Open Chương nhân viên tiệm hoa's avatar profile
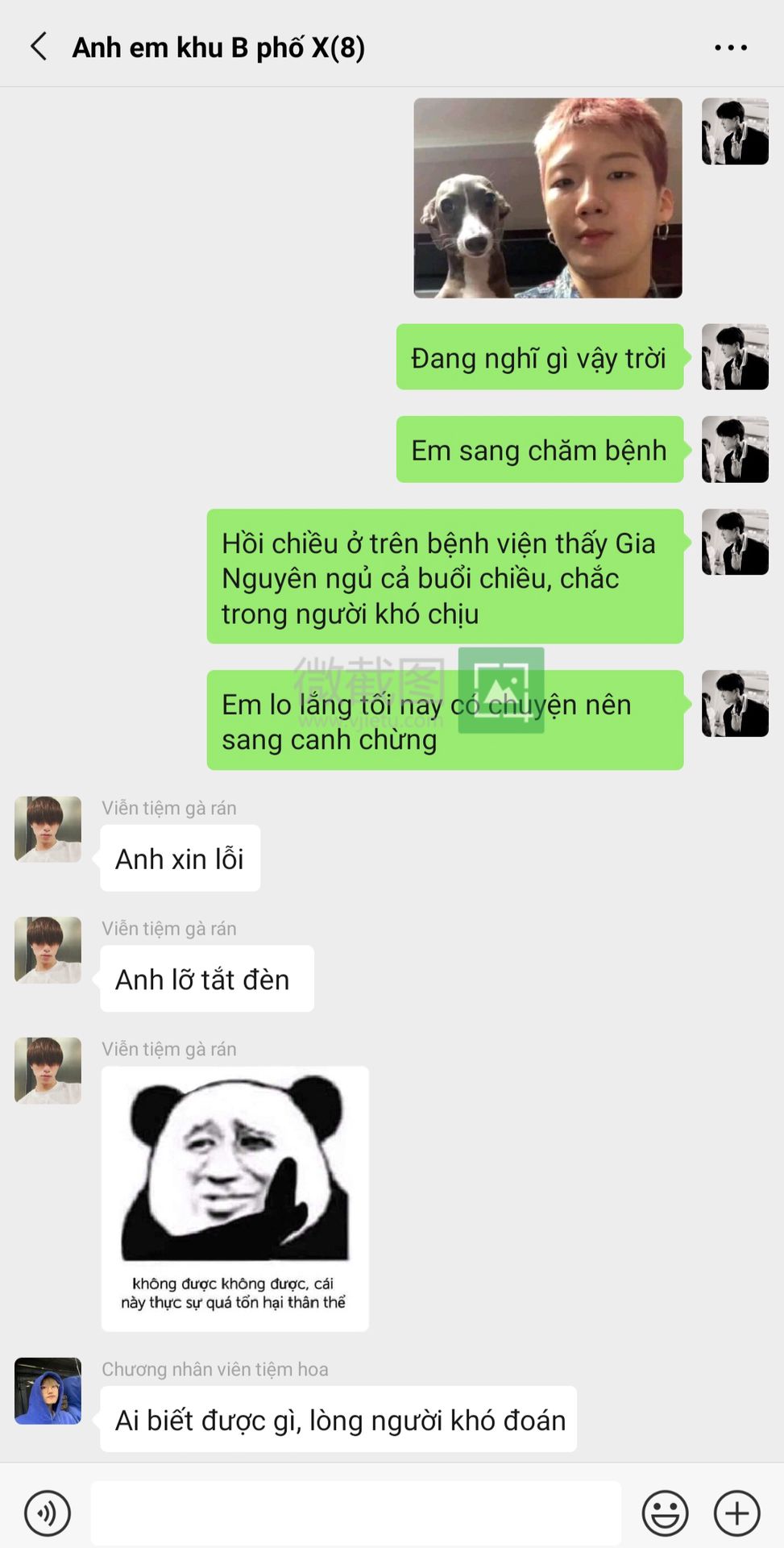Screen dimensions: 784x1548 click(x=48, y=1390)
